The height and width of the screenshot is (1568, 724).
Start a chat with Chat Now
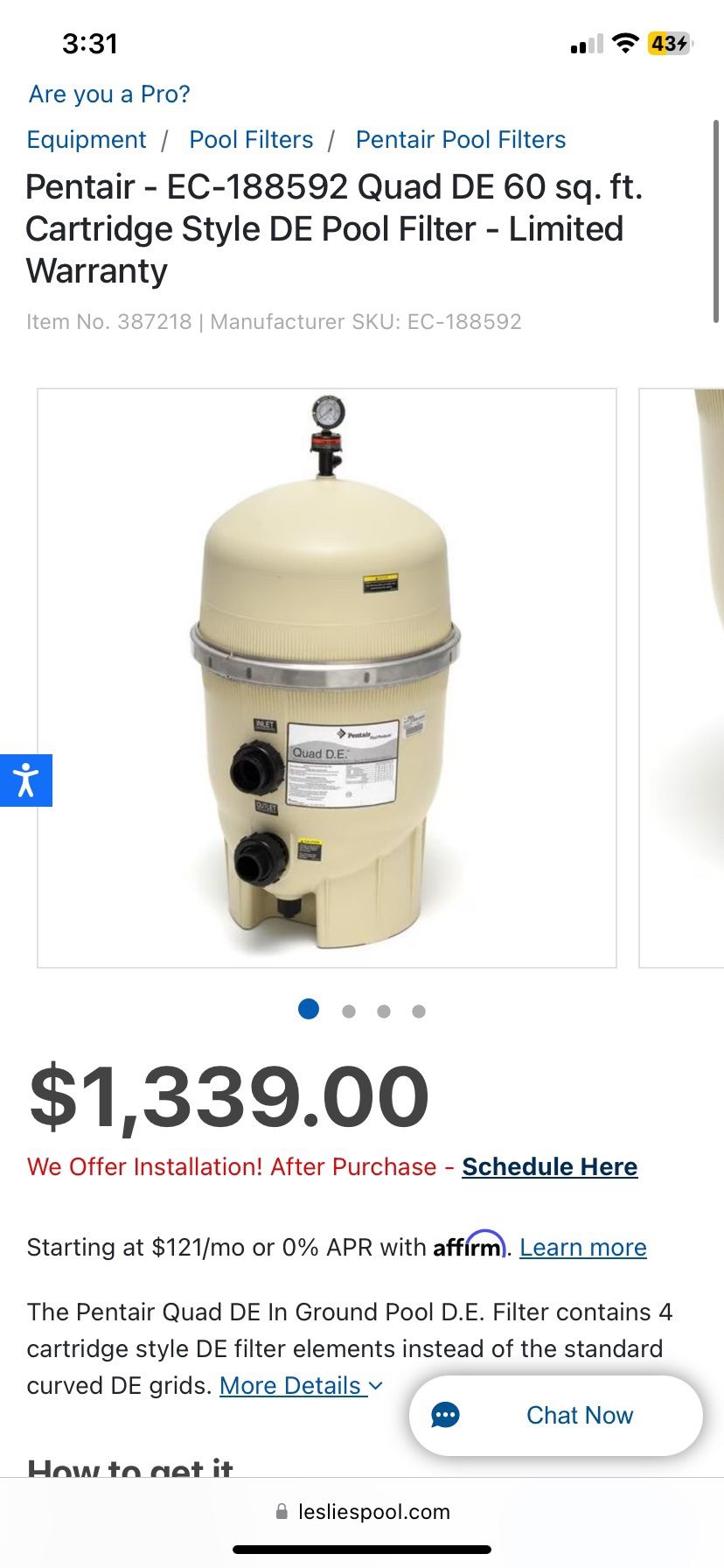pyautogui.click(x=556, y=1415)
